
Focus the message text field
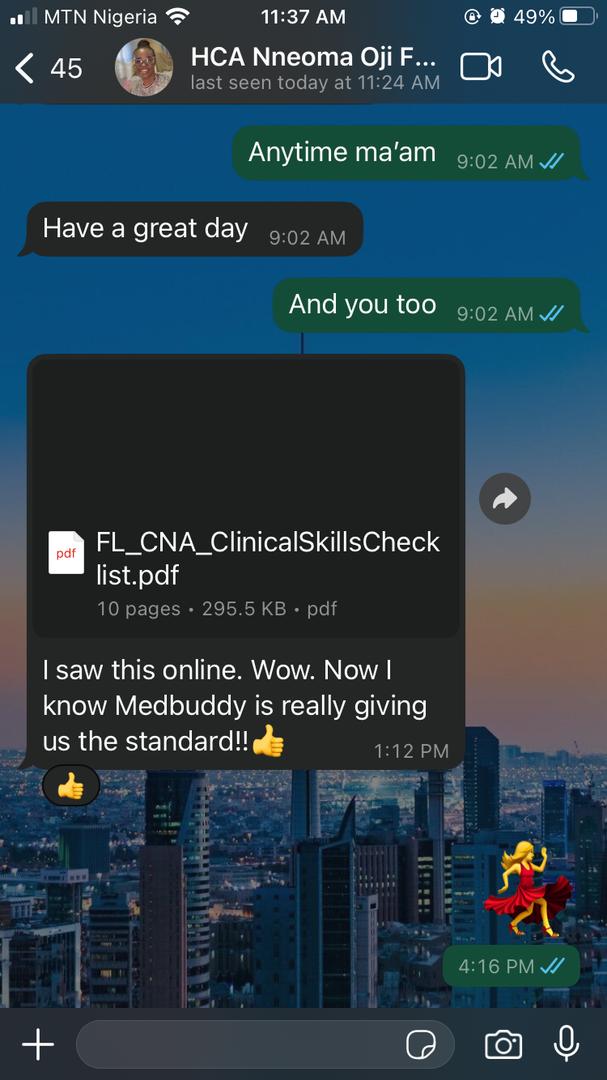(x=240, y=1045)
